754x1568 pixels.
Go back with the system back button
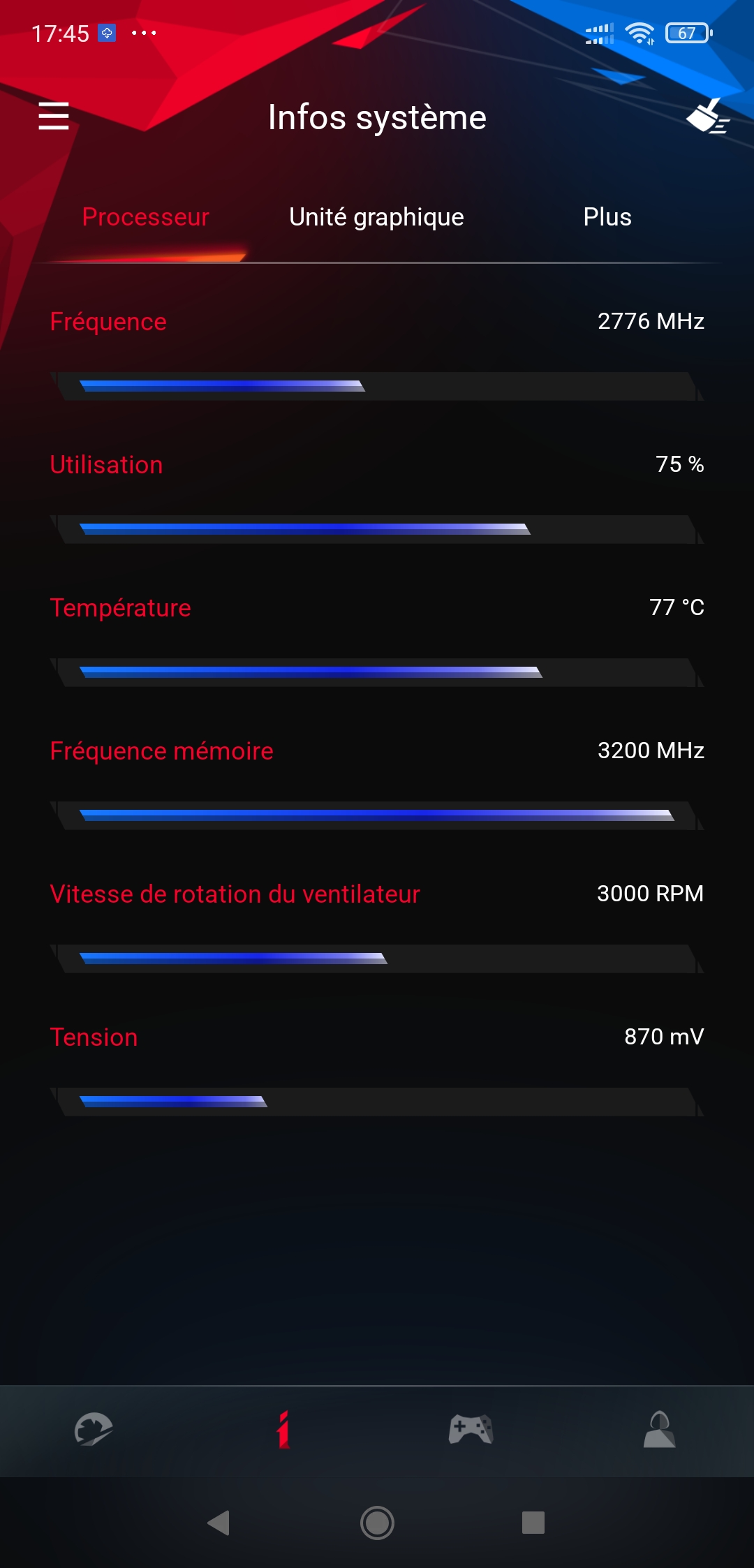219,1523
